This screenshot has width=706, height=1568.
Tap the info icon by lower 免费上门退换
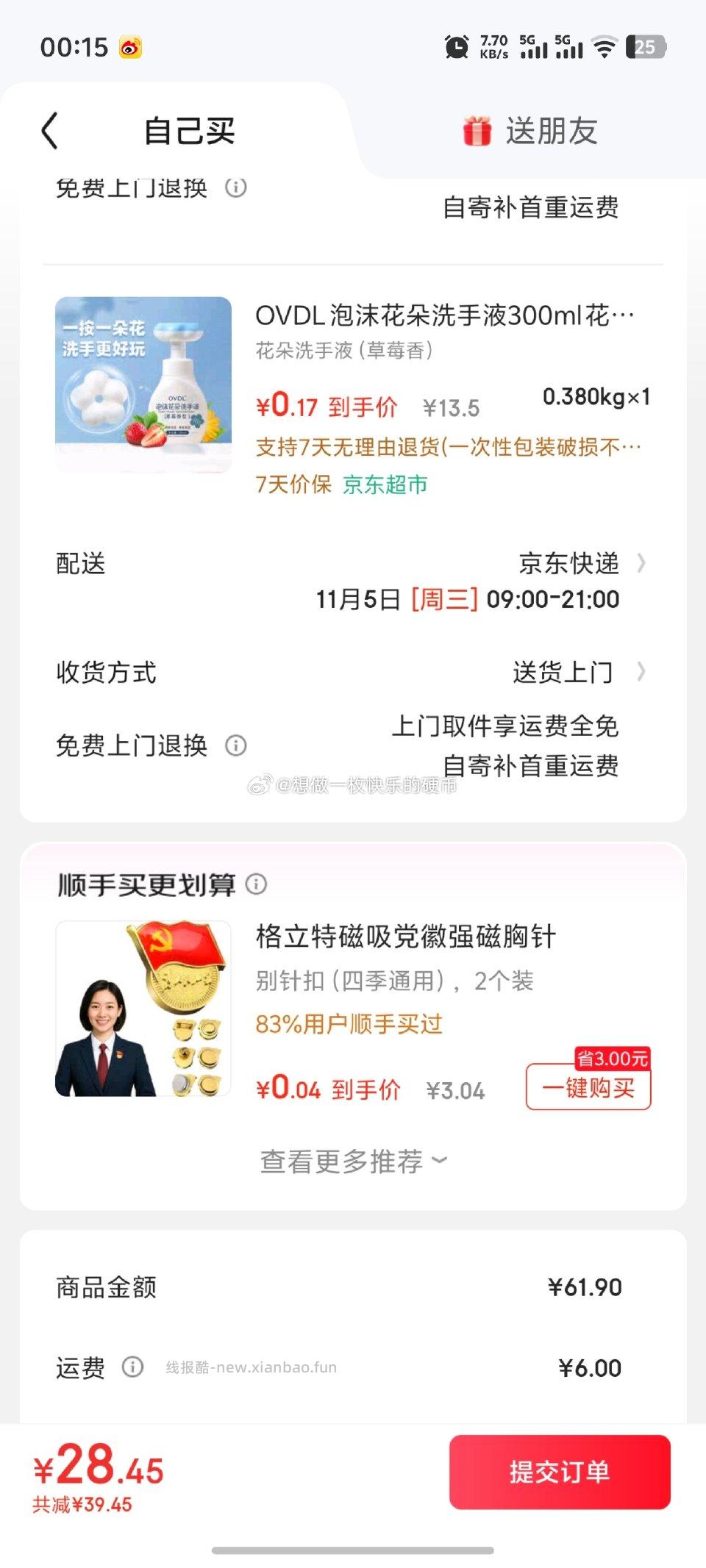[234, 745]
